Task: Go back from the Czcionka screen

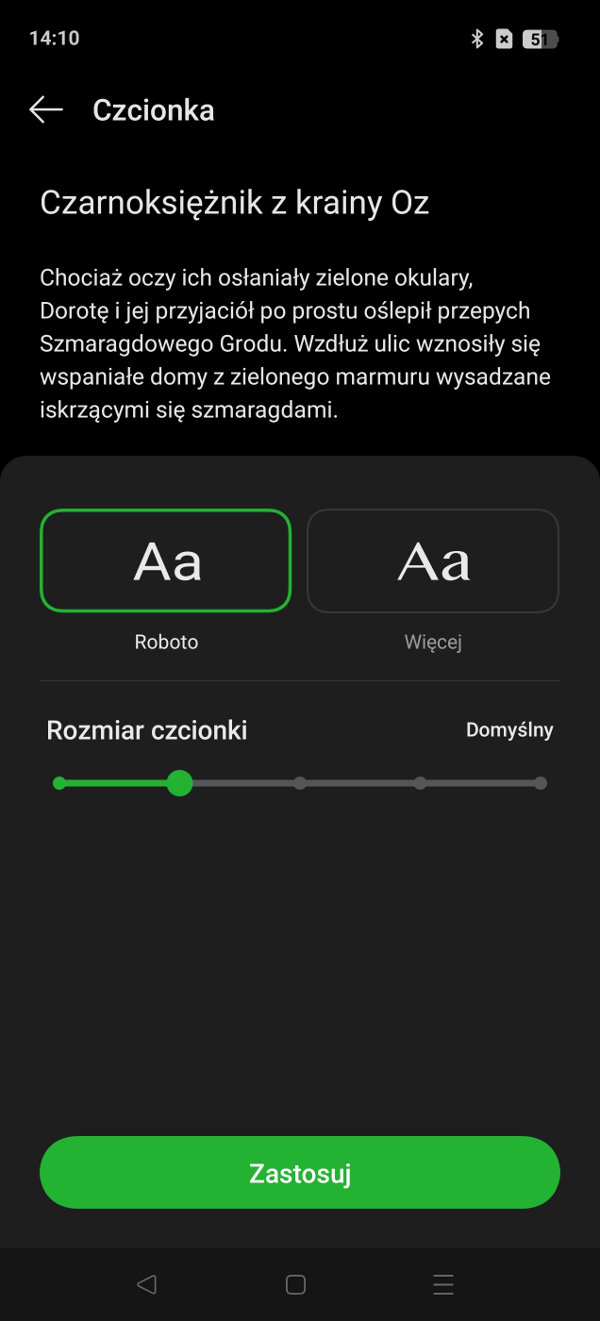Action: 46,110
